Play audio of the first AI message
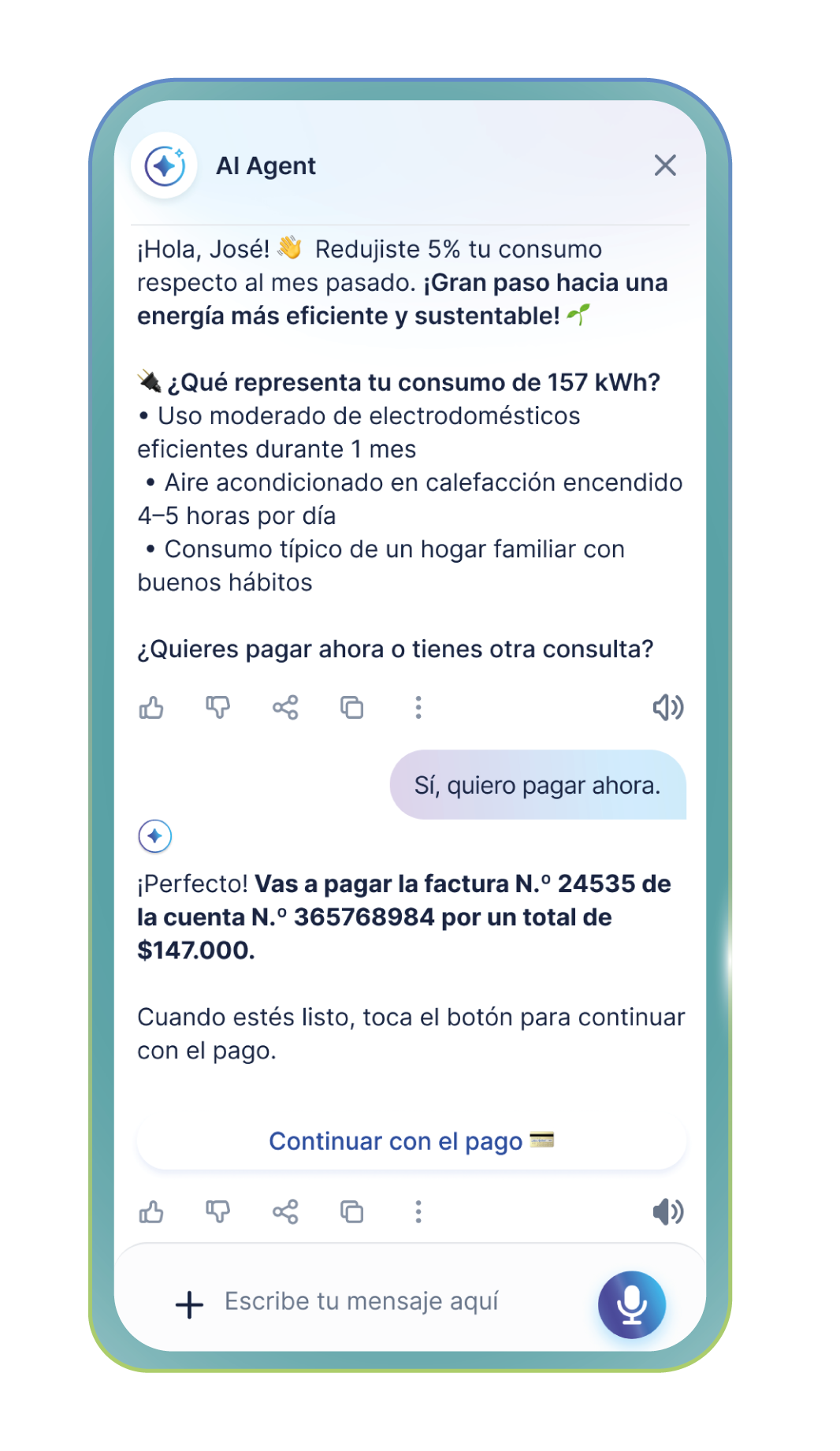Viewport: 840px width, 1451px height. [669, 708]
